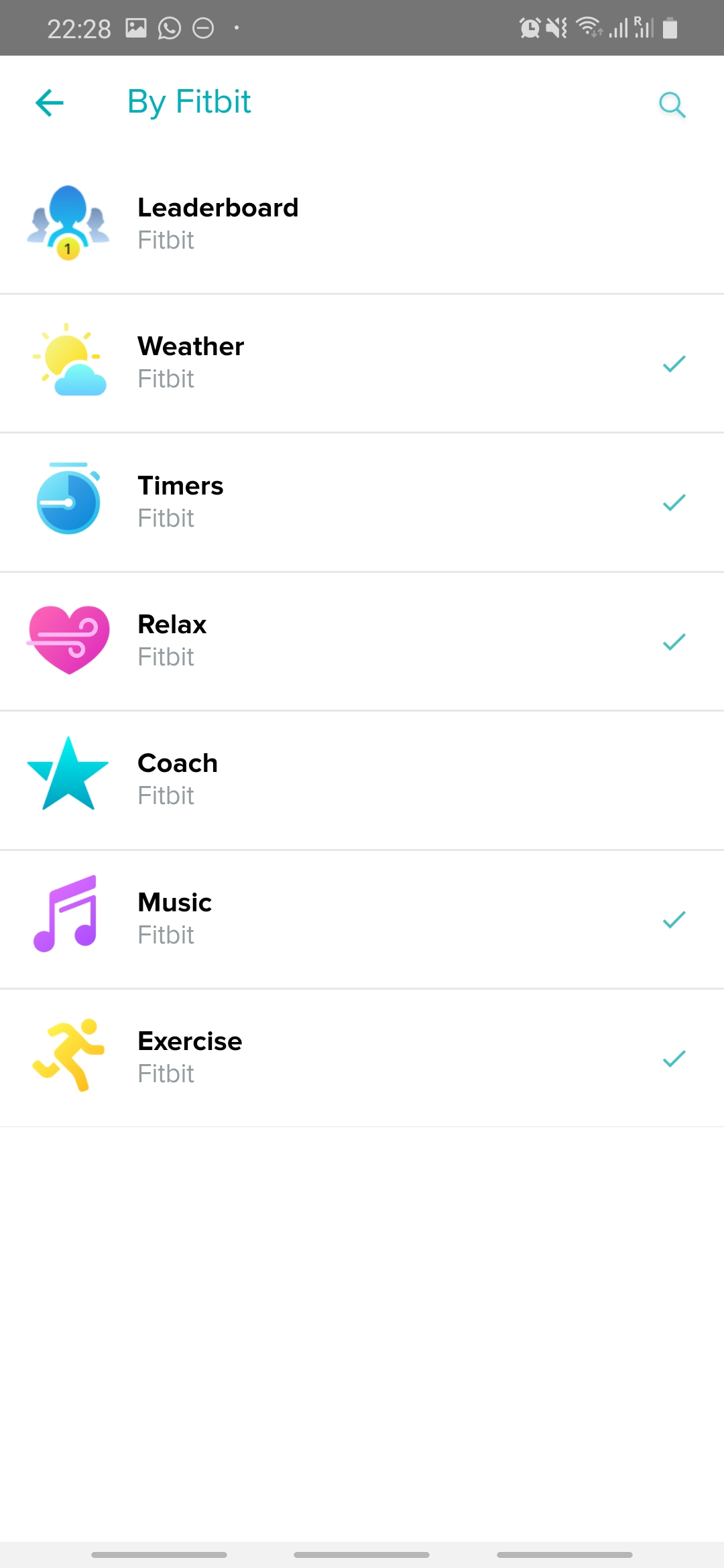The height and width of the screenshot is (1568, 724).
Task: Open the search icon
Action: click(x=672, y=105)
